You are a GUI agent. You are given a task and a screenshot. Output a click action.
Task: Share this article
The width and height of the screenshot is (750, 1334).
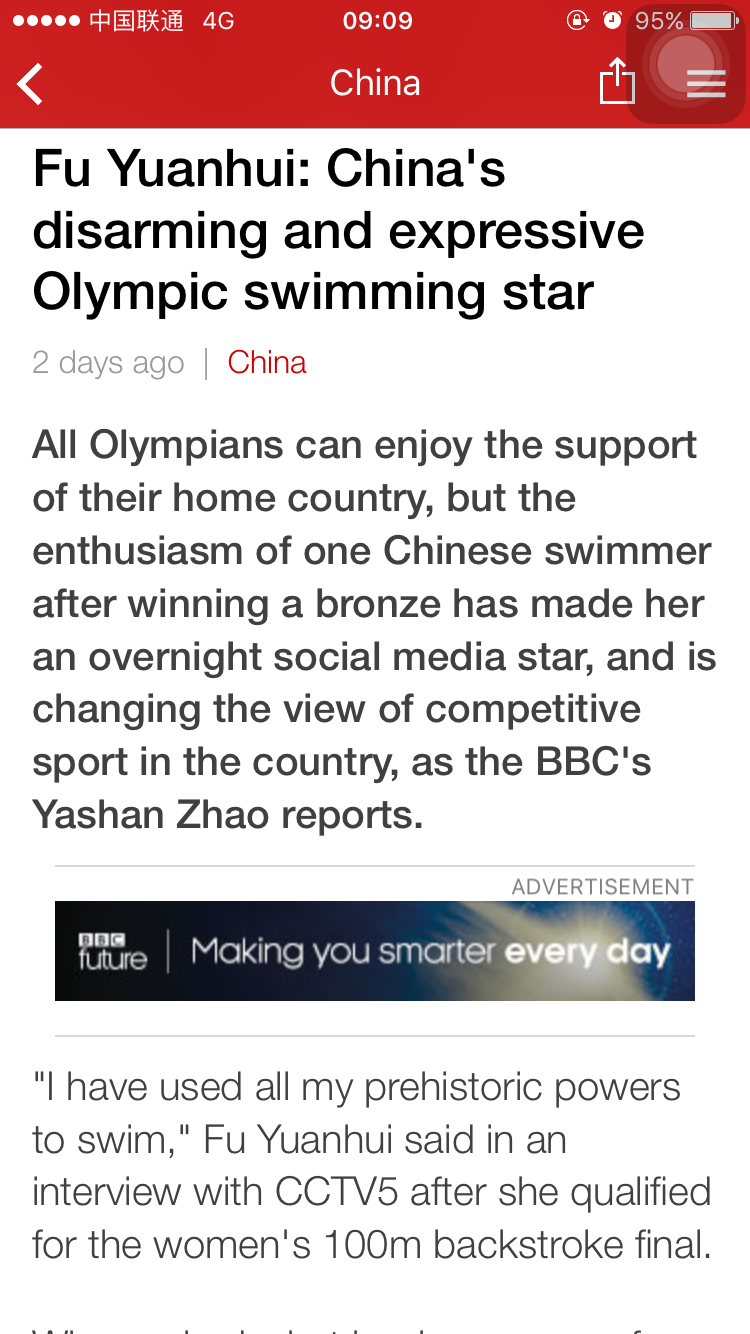[617, 82]
